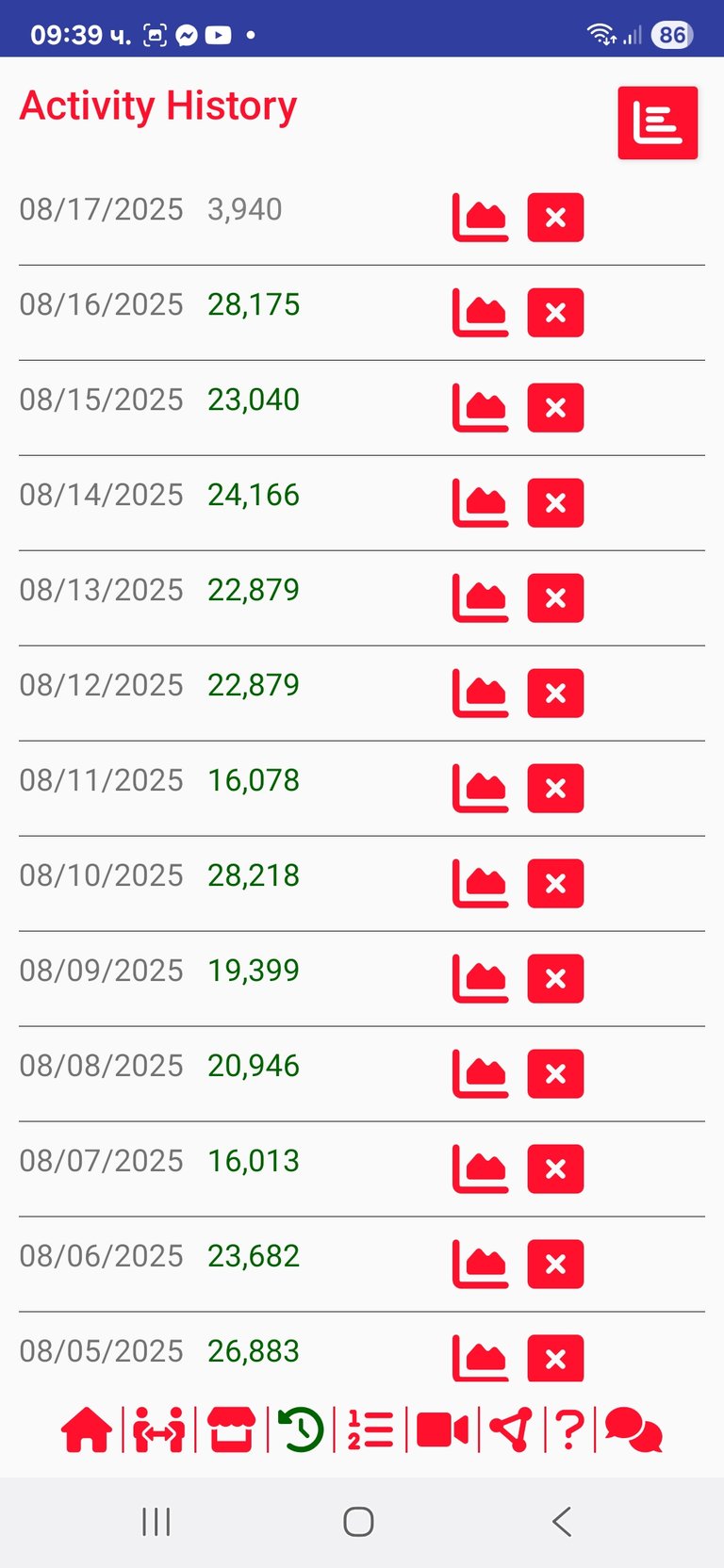Remove the 08/13/2025 record
Screen dimensions: 724x1568
click(555, 598)
